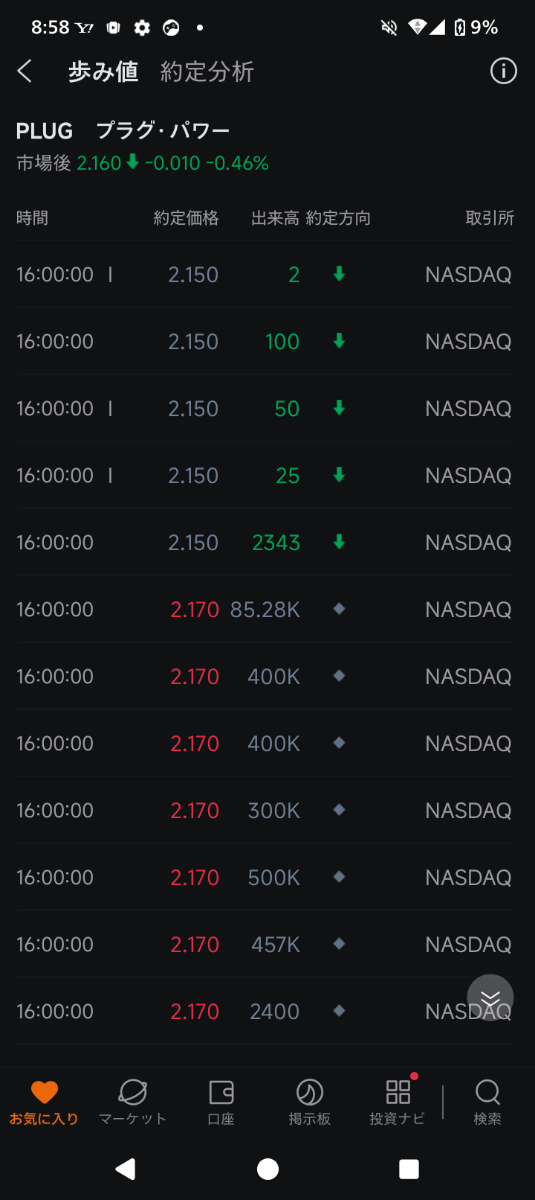Tap the system back triangle button
This screenshot has height=1200, width=535.
pos(125,1169)
